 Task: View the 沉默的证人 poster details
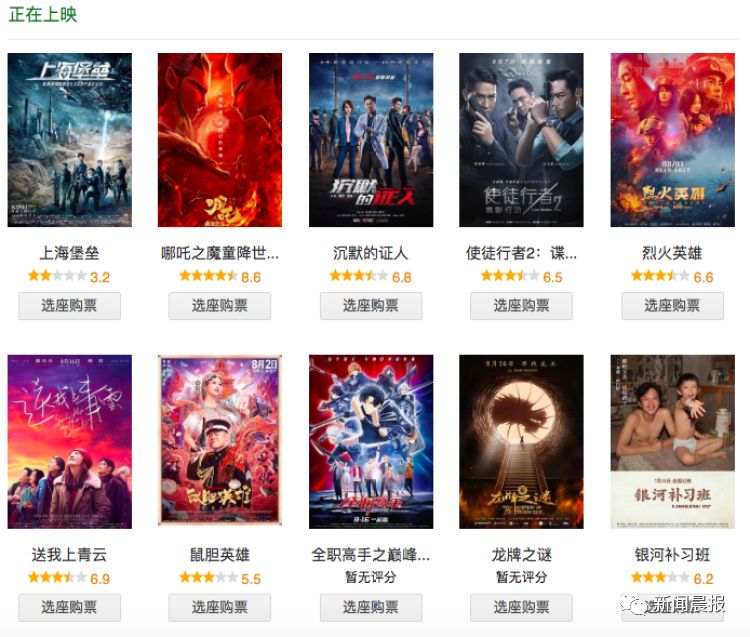(370, 140)
